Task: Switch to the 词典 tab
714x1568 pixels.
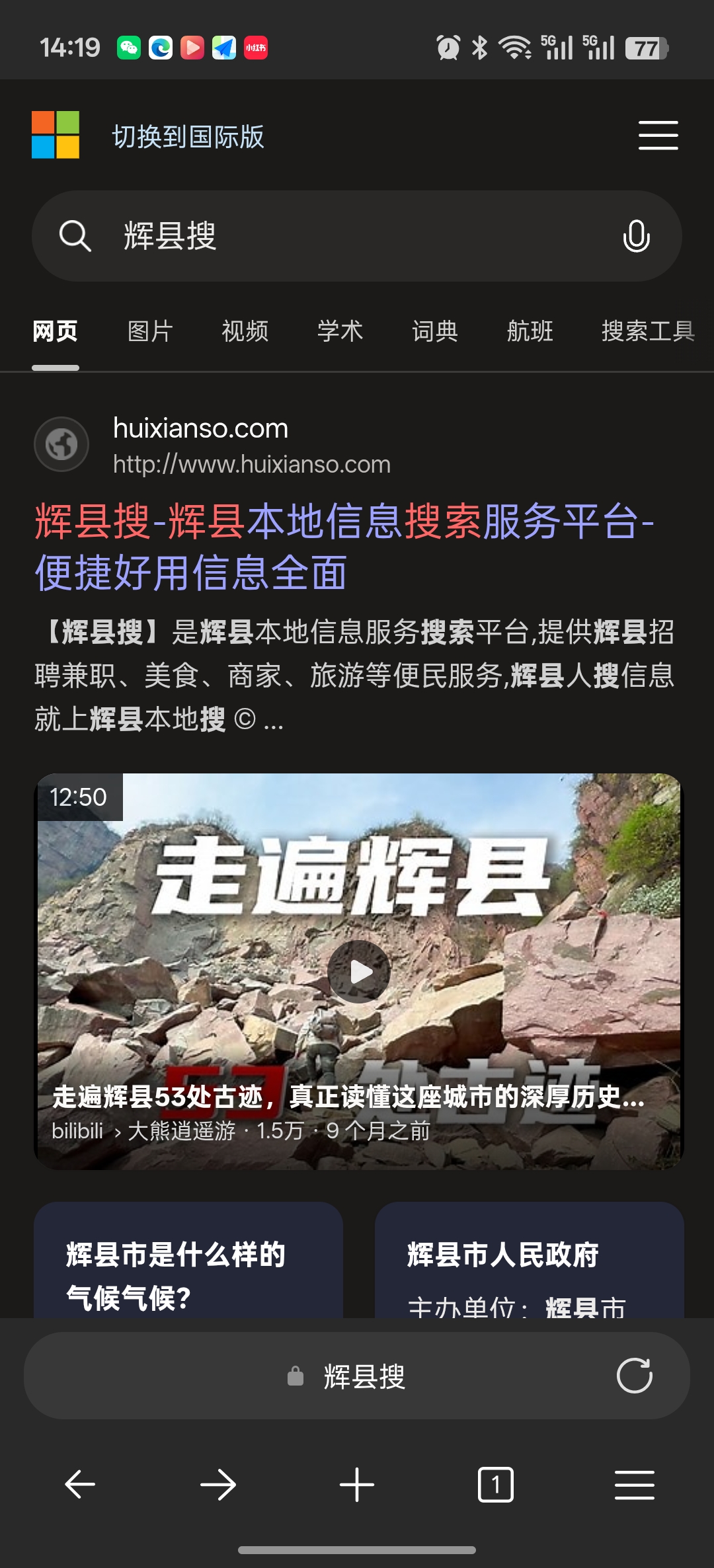Action: 435,331
